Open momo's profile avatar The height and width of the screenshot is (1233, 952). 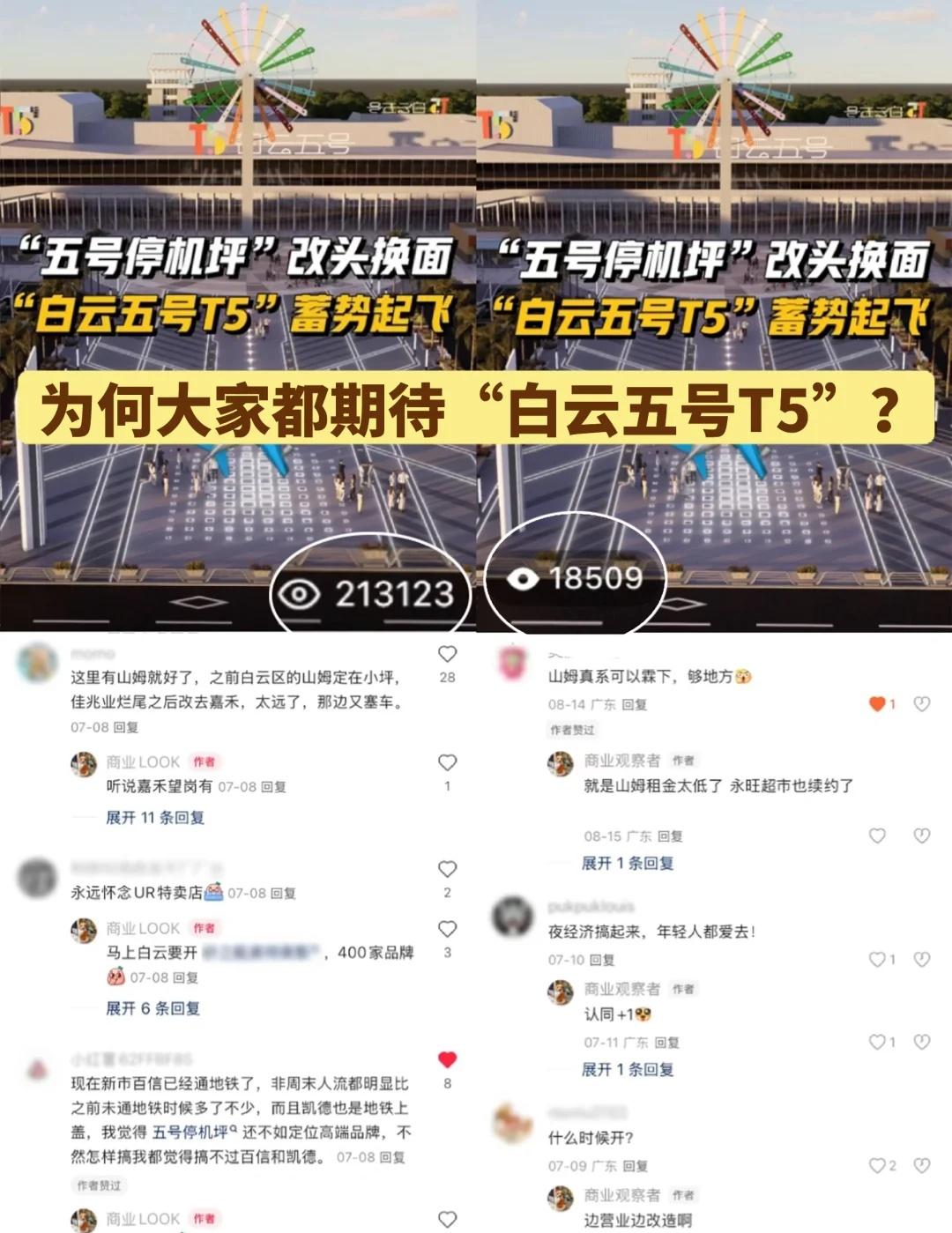pos(37,663)
